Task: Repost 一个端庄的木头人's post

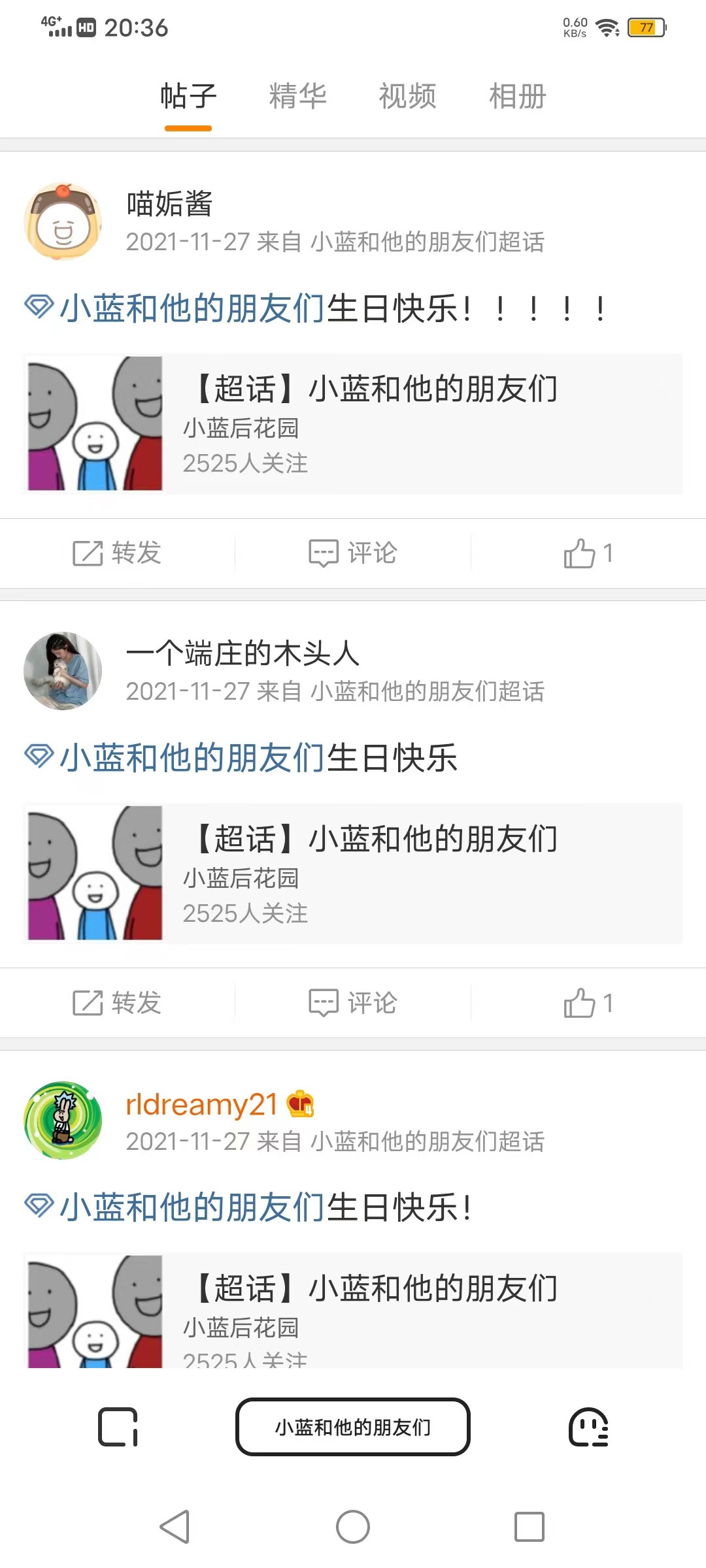Action: click(x=117, y=1003)
